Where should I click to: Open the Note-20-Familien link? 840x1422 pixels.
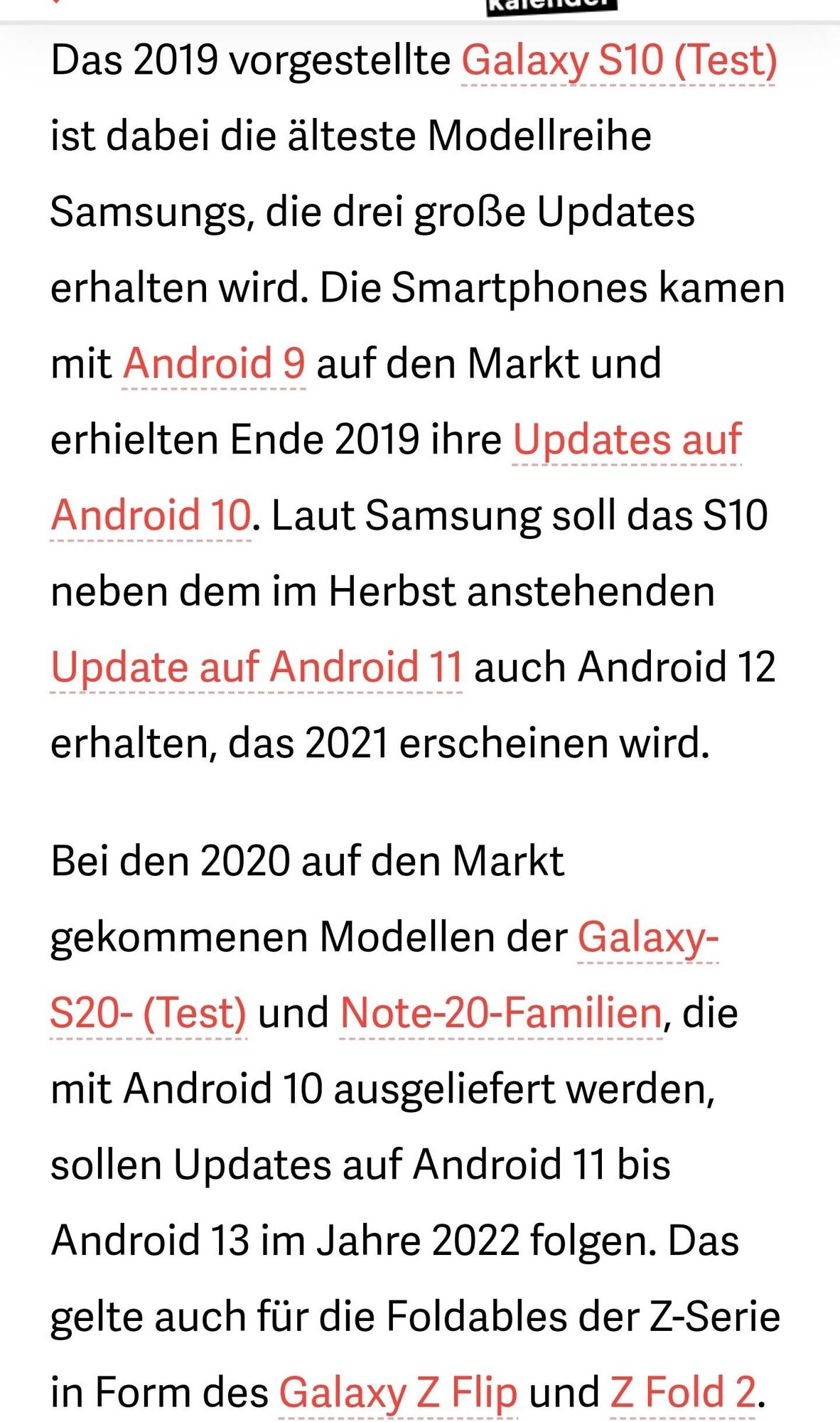[501, 1013]
